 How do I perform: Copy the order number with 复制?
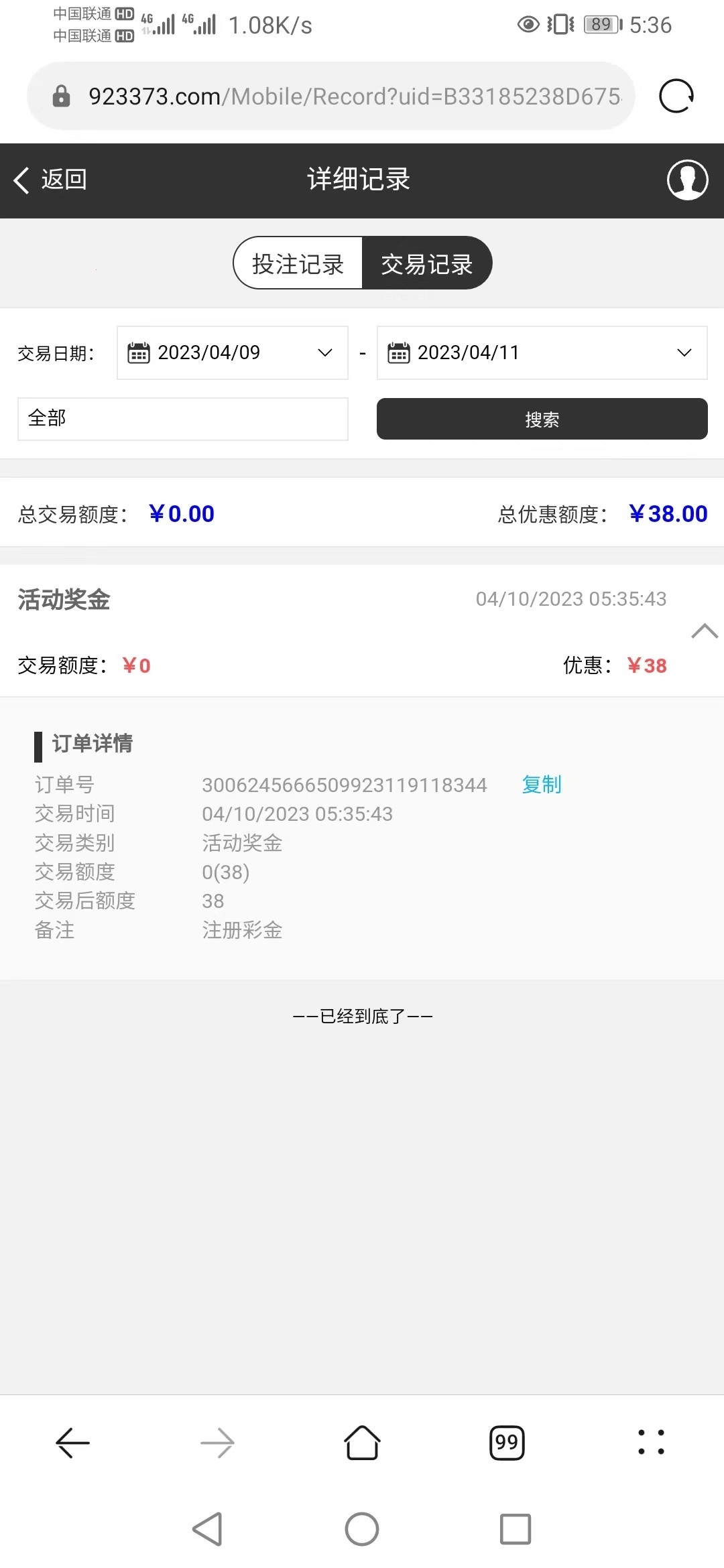(542, 784)
